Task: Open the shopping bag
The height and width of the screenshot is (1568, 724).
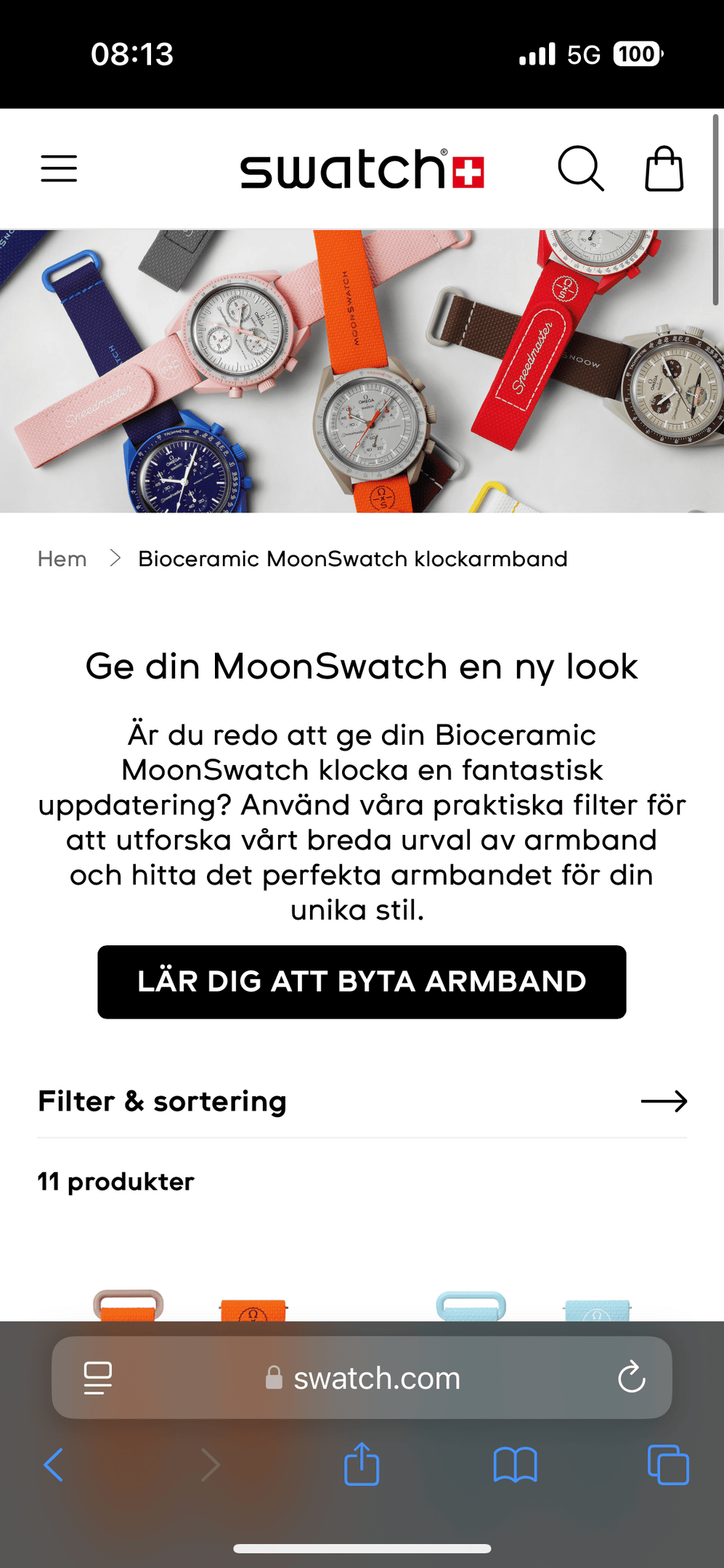Action: coord(664,168)
